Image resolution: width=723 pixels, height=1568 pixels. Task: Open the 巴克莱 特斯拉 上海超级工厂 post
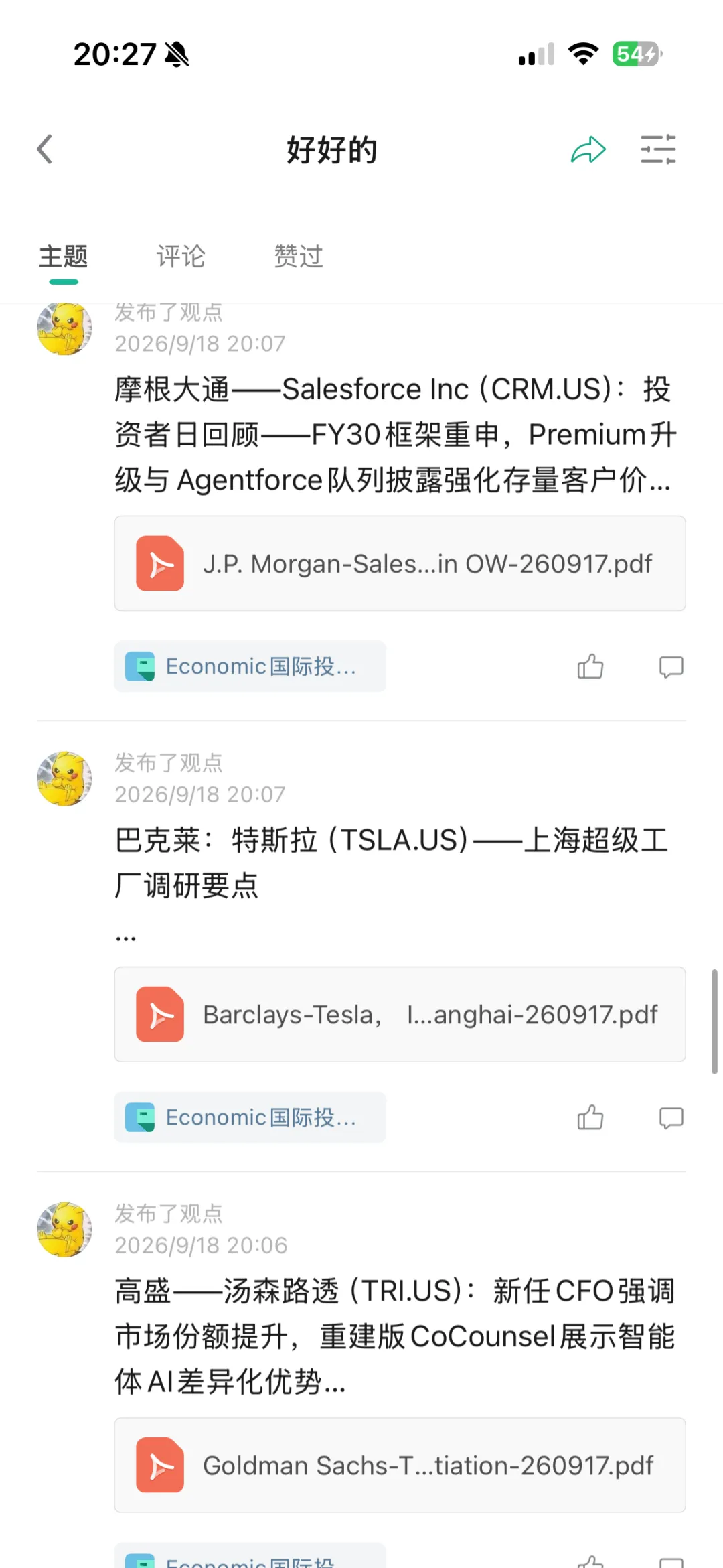pos(392,863)
